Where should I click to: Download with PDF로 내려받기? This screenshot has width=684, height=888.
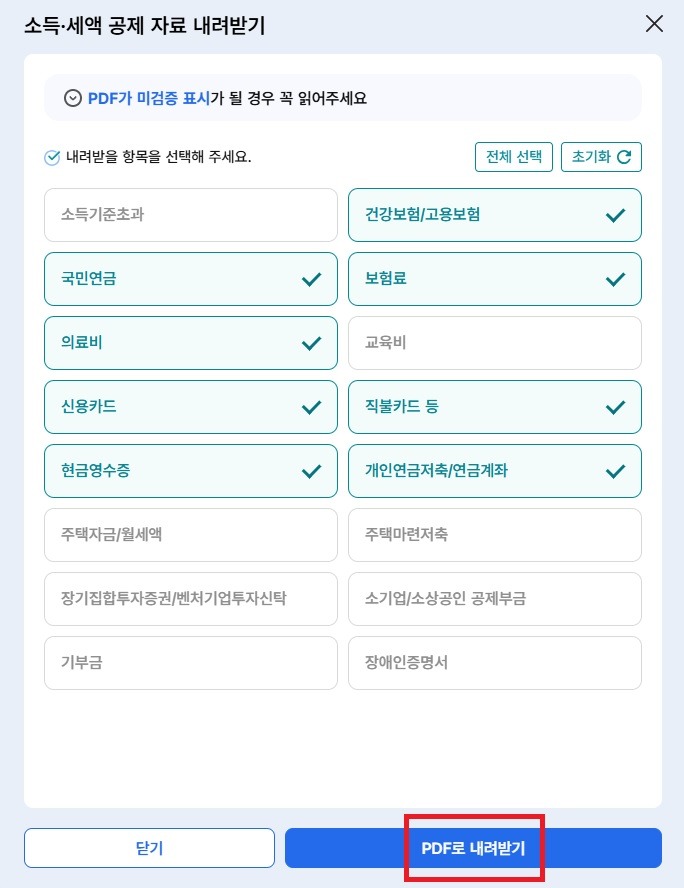[473, 848]
